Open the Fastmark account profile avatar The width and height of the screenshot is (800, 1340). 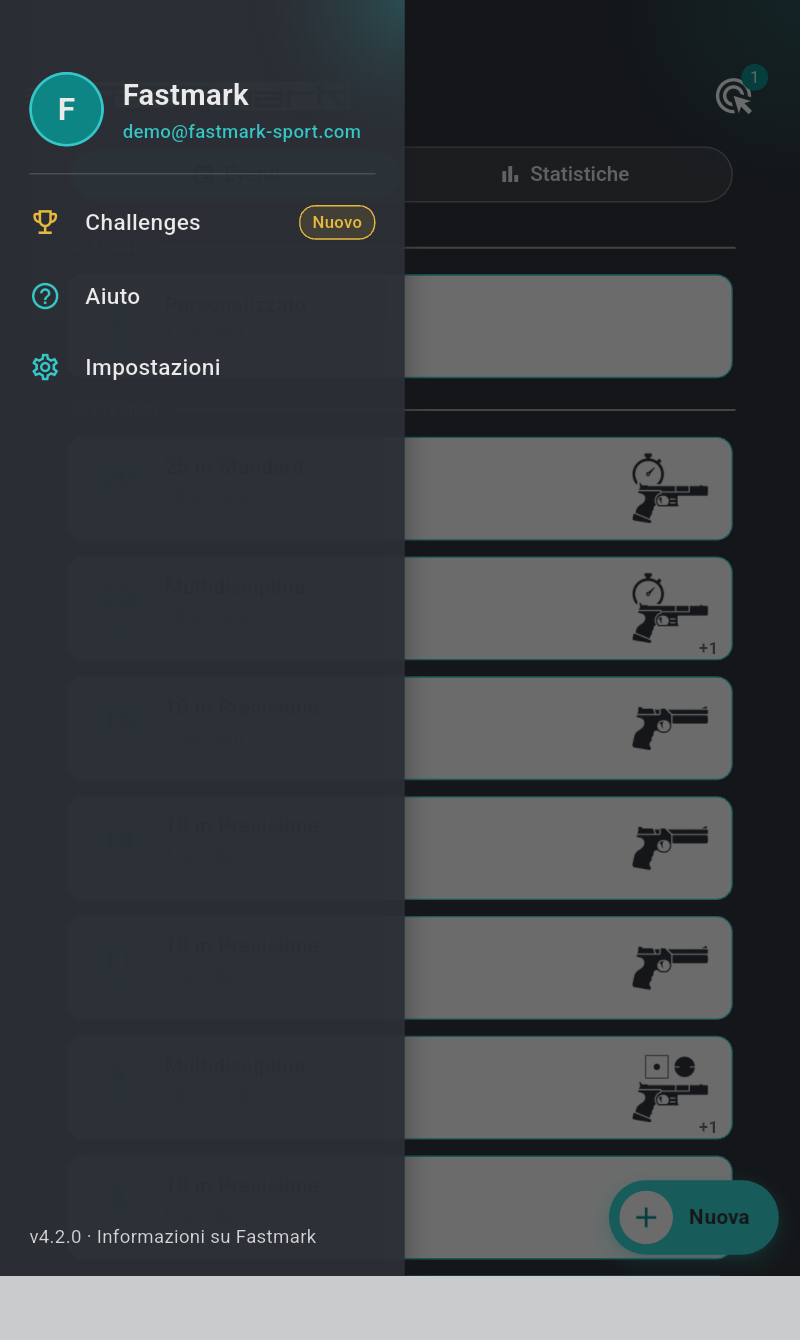point(66,109)
